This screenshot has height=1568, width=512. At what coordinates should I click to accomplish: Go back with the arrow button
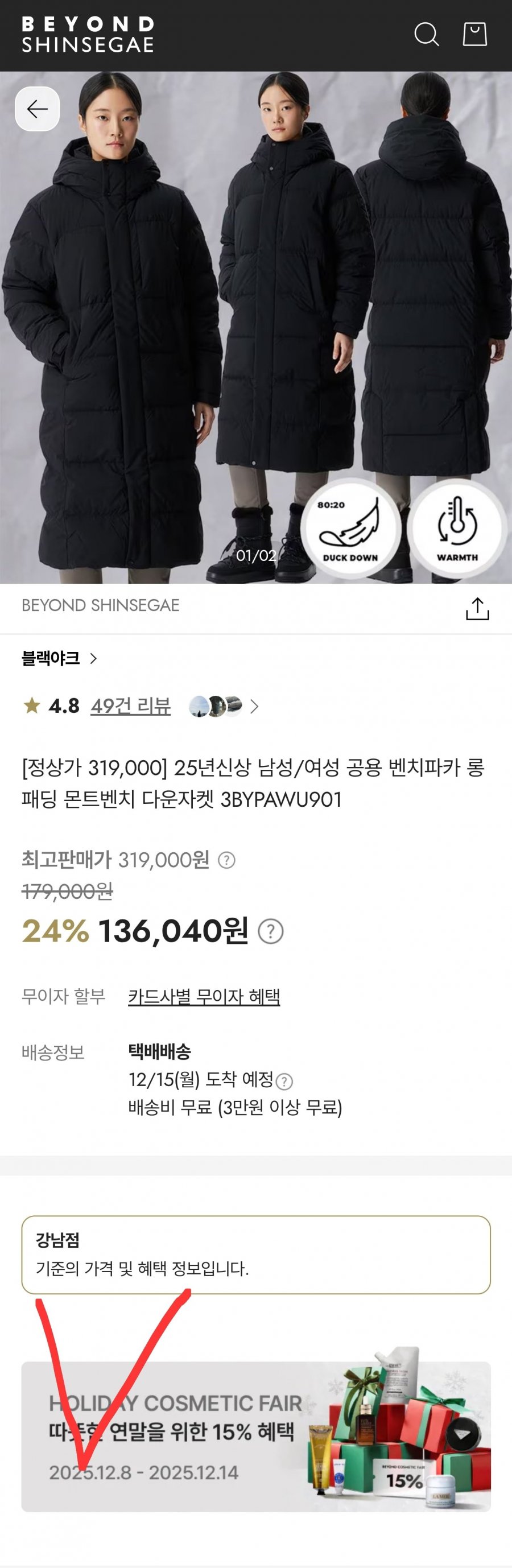click(x=37, y=109)
